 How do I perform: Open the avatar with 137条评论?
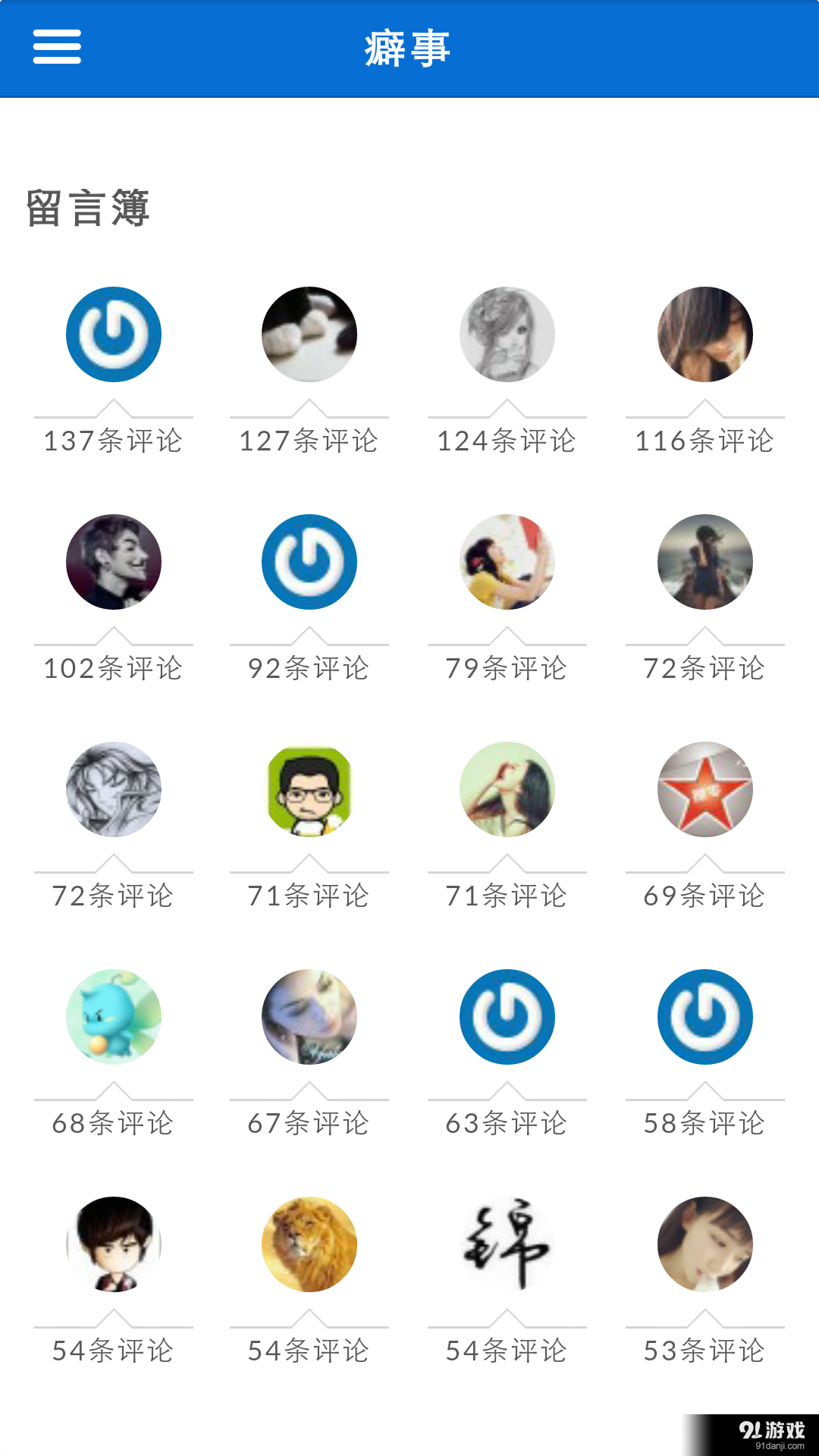tap(114, 334)
